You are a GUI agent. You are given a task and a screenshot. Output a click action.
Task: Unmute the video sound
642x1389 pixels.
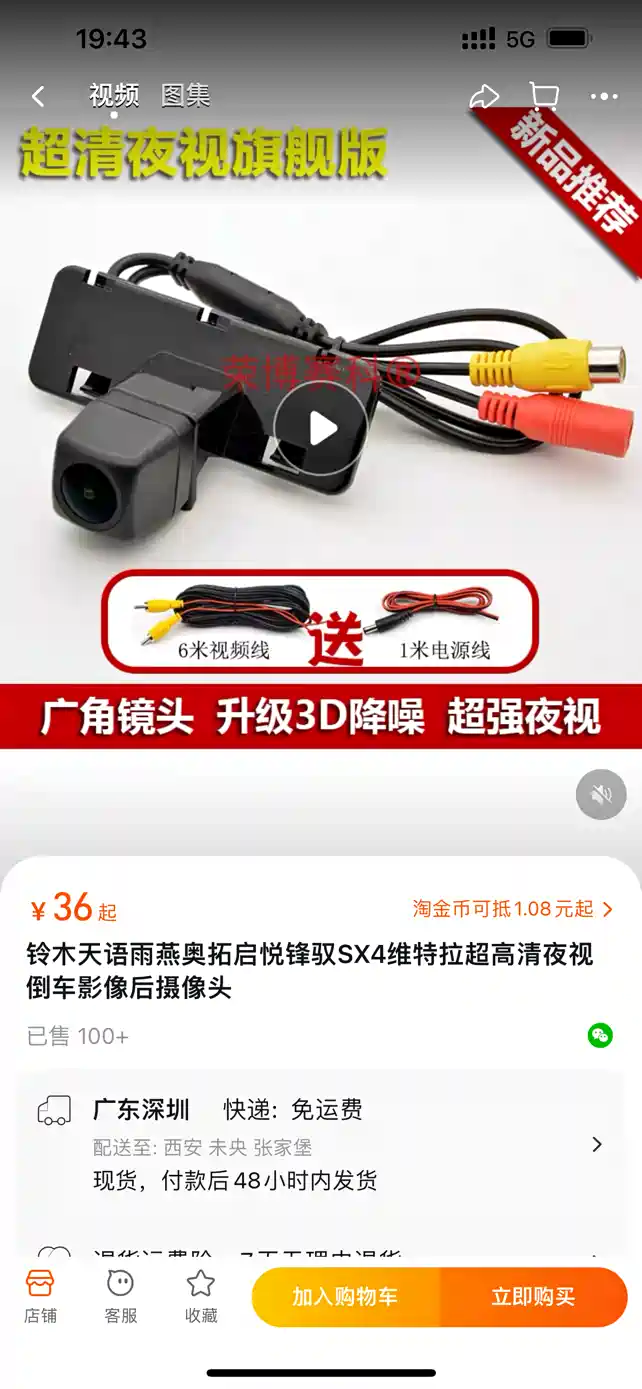pyautogui.click(x=601, y=795)
